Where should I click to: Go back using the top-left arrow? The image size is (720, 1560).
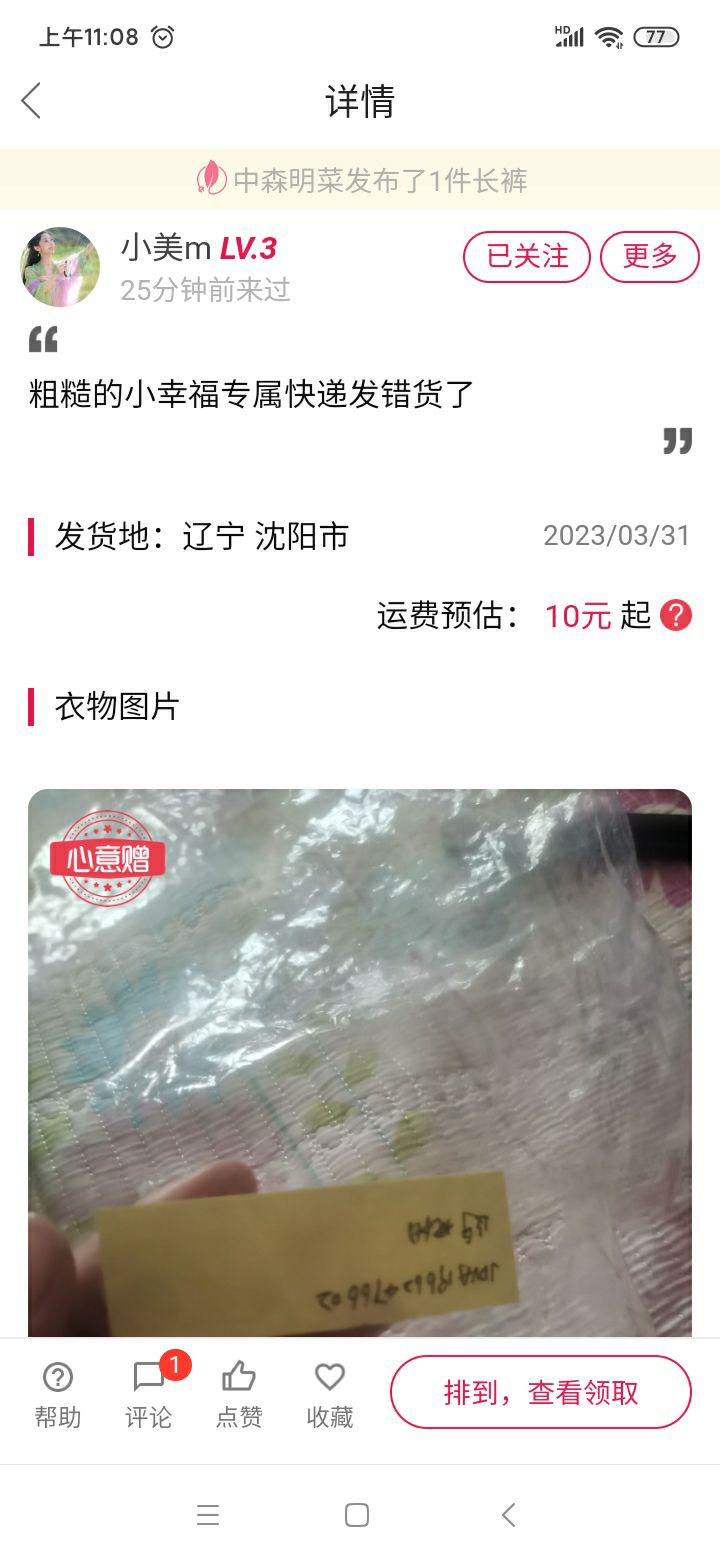point(31,101)
